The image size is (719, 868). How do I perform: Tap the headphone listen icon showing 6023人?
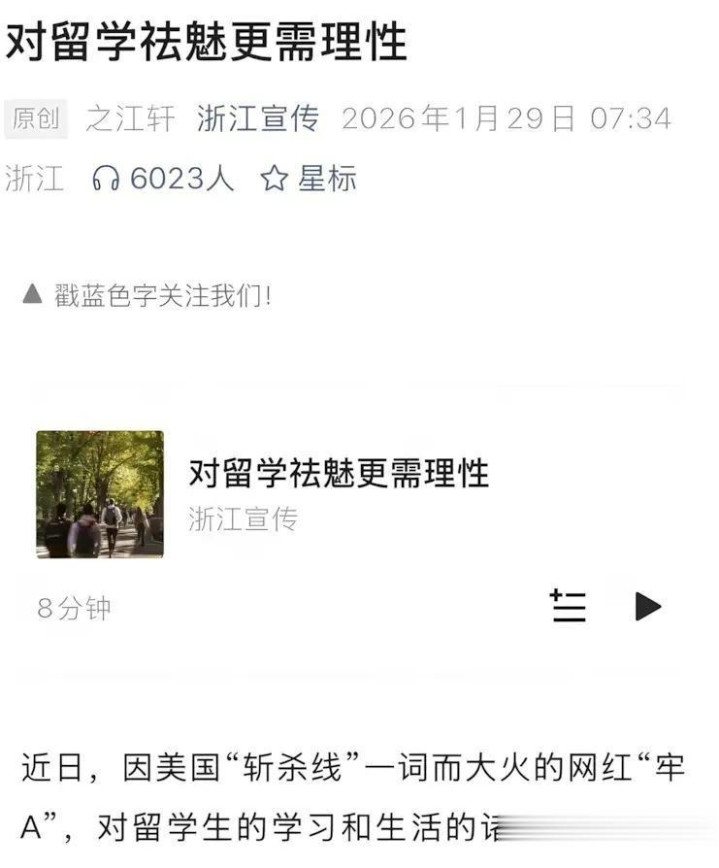(x=105, y=179)
